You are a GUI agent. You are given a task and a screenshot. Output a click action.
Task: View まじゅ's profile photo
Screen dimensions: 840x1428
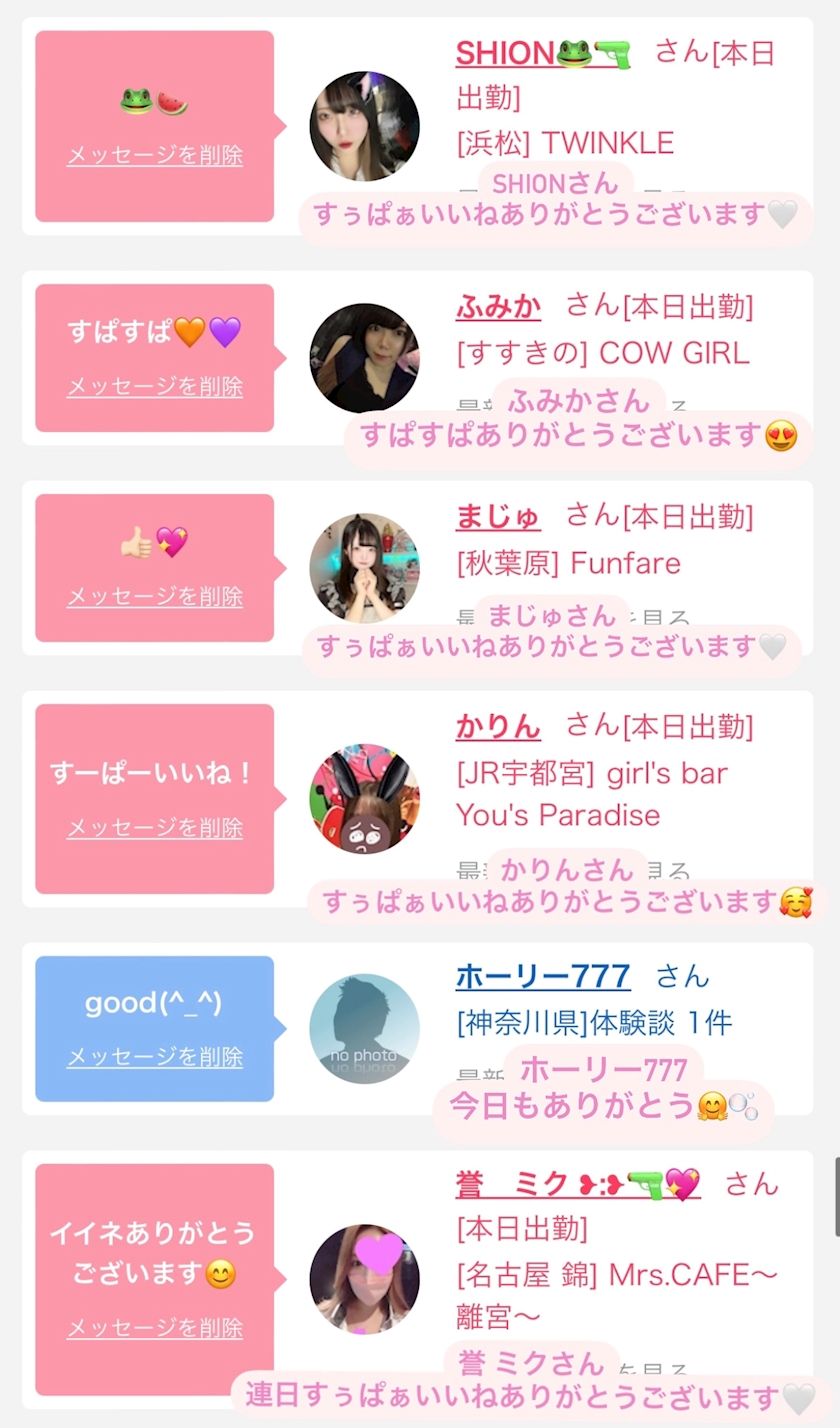[364, 568]
